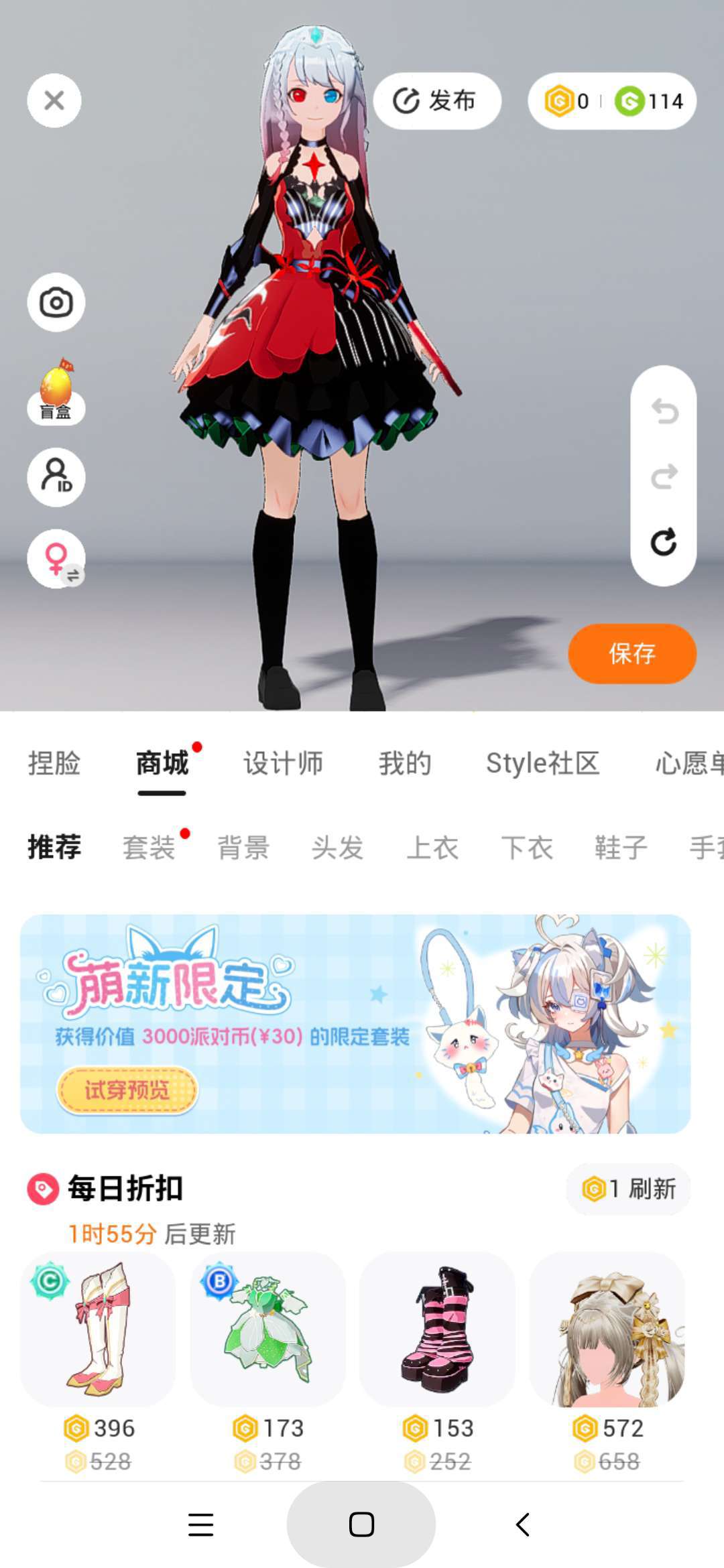Tap the 发布 publish button
The width and height of the screenshot is (724, 1568).
[437, 101]
